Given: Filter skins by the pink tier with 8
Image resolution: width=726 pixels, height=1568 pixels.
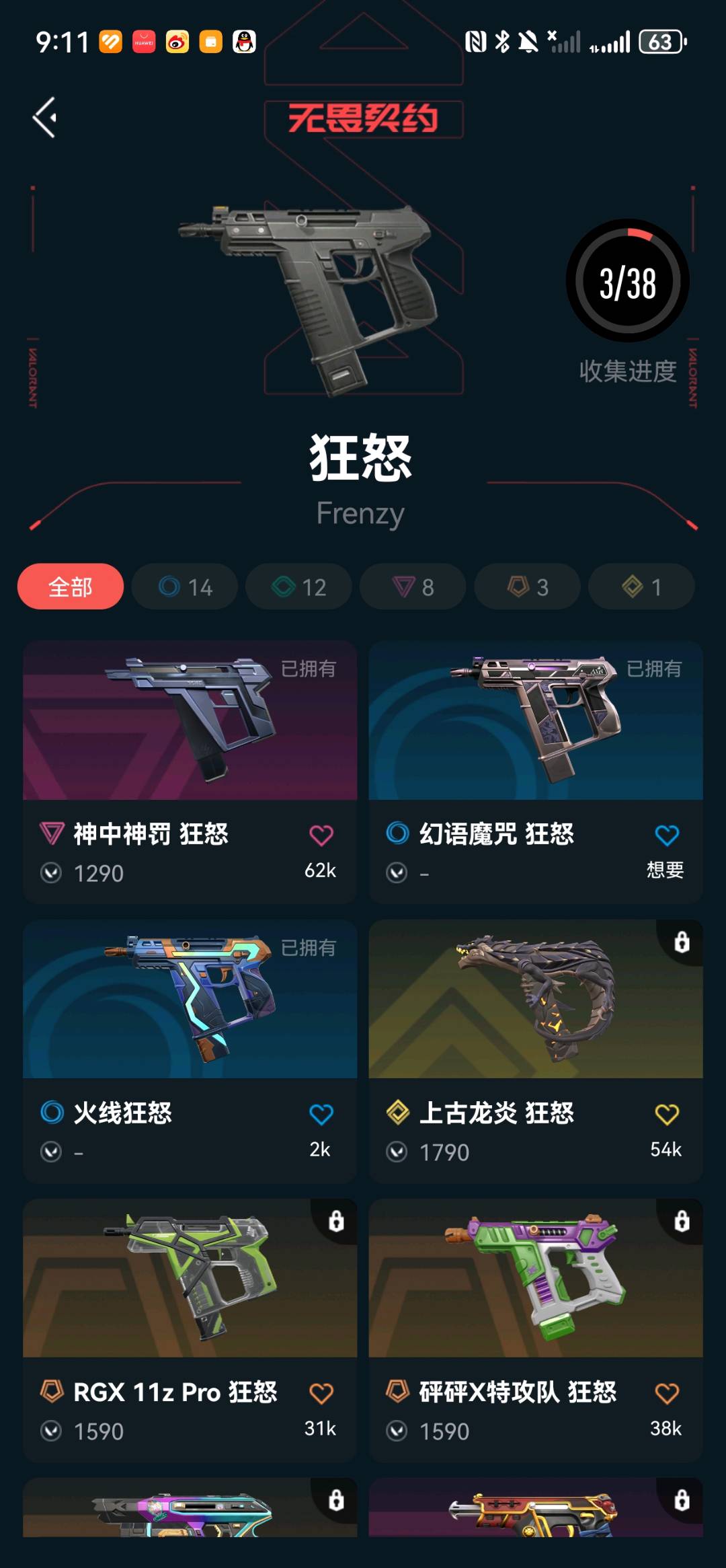Looking at the screenshot, I should tap(413, 587).
